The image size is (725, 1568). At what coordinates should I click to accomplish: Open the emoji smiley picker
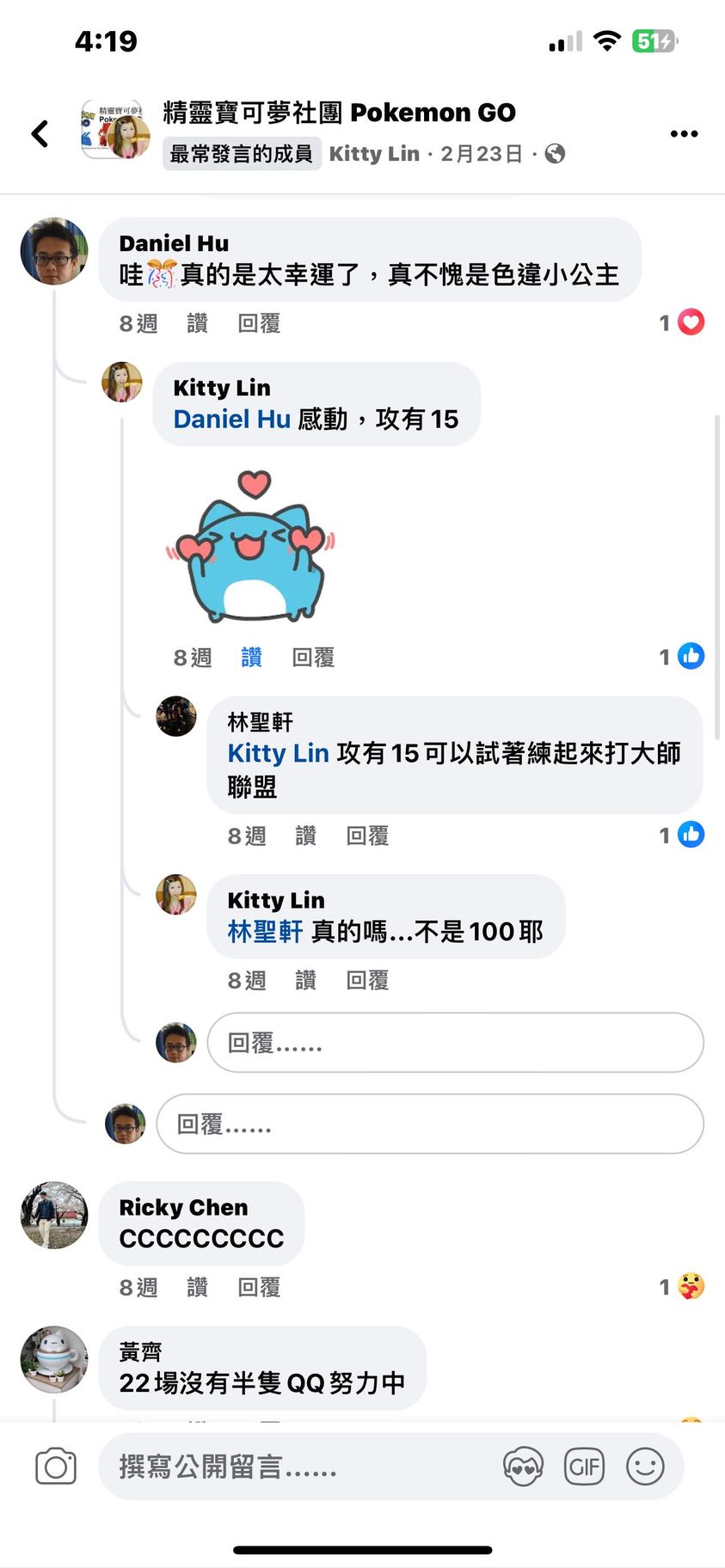click(645, 1467)
